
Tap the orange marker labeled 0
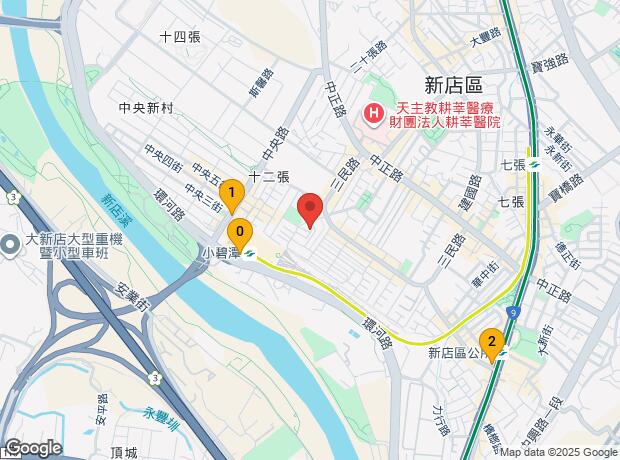coord(239,233)
